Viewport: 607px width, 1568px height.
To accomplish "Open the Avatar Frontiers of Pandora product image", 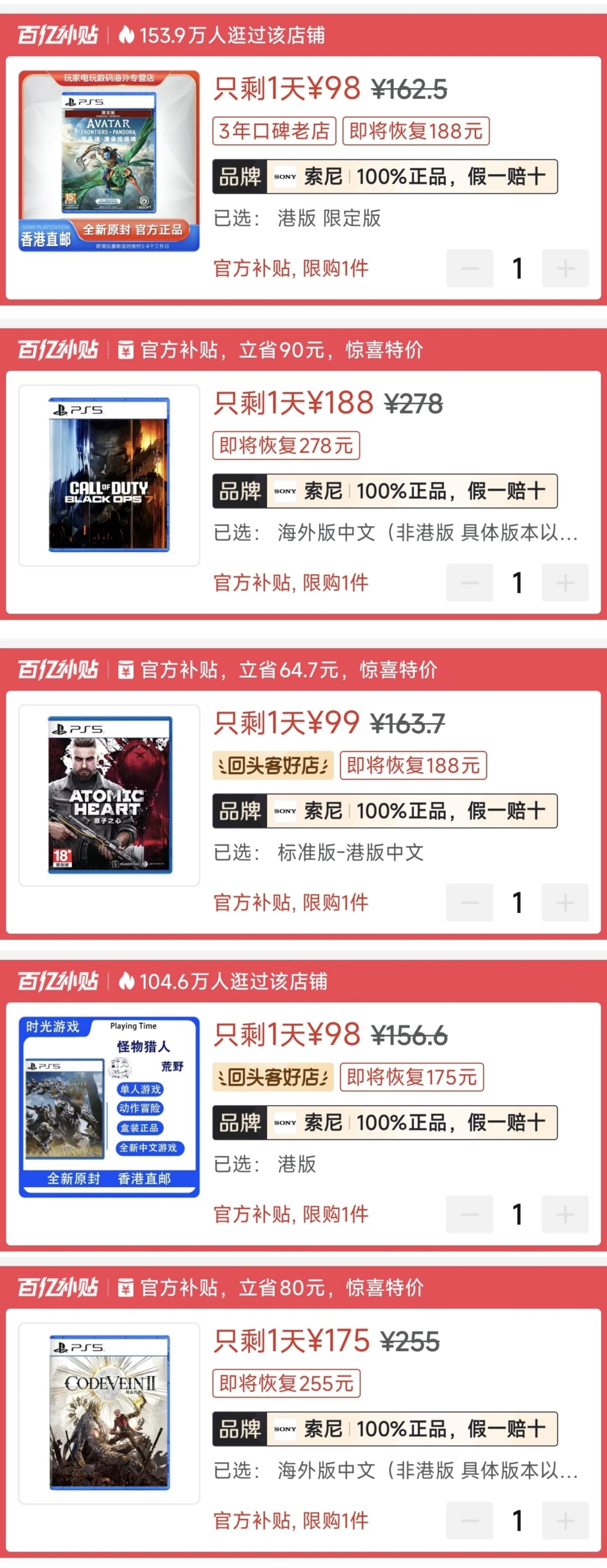I will tap(109, 161).
